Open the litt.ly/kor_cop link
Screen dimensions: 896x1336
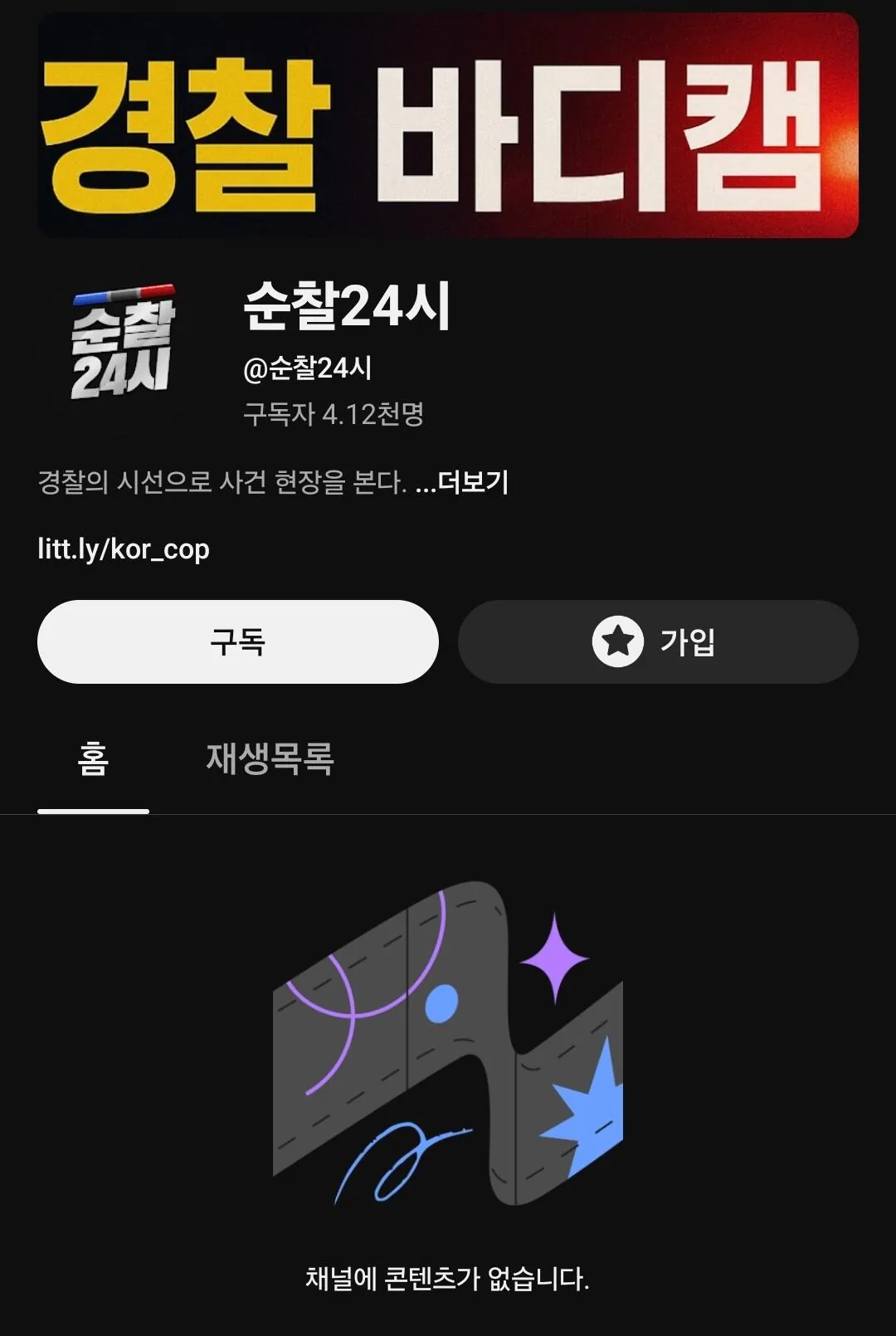pos(124,549)
